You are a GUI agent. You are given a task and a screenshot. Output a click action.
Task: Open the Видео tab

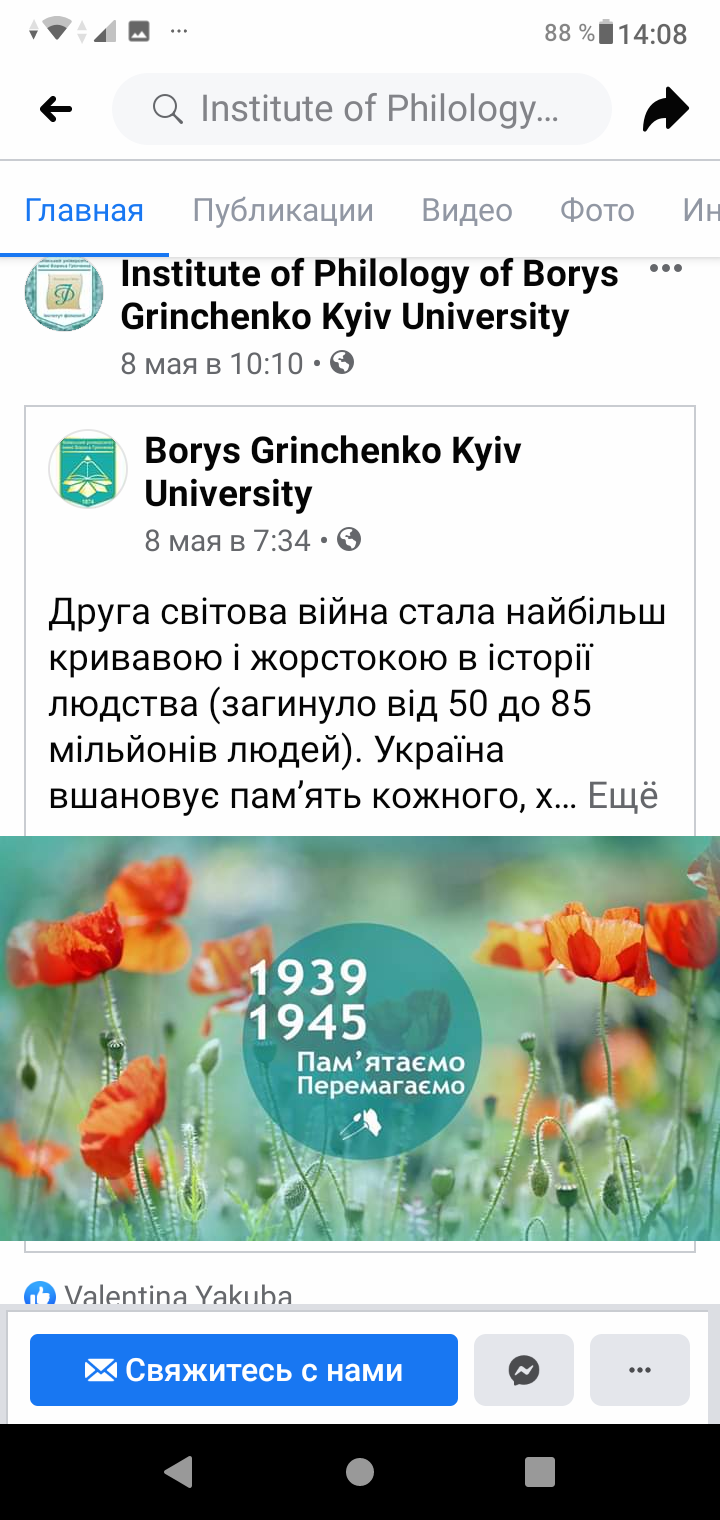coord(466,210)
